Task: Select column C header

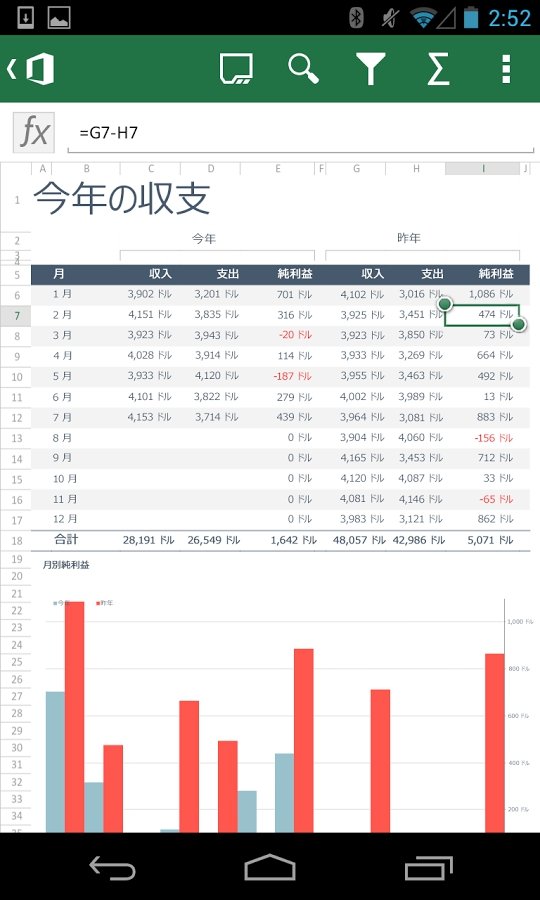Action: click(150, 169)
